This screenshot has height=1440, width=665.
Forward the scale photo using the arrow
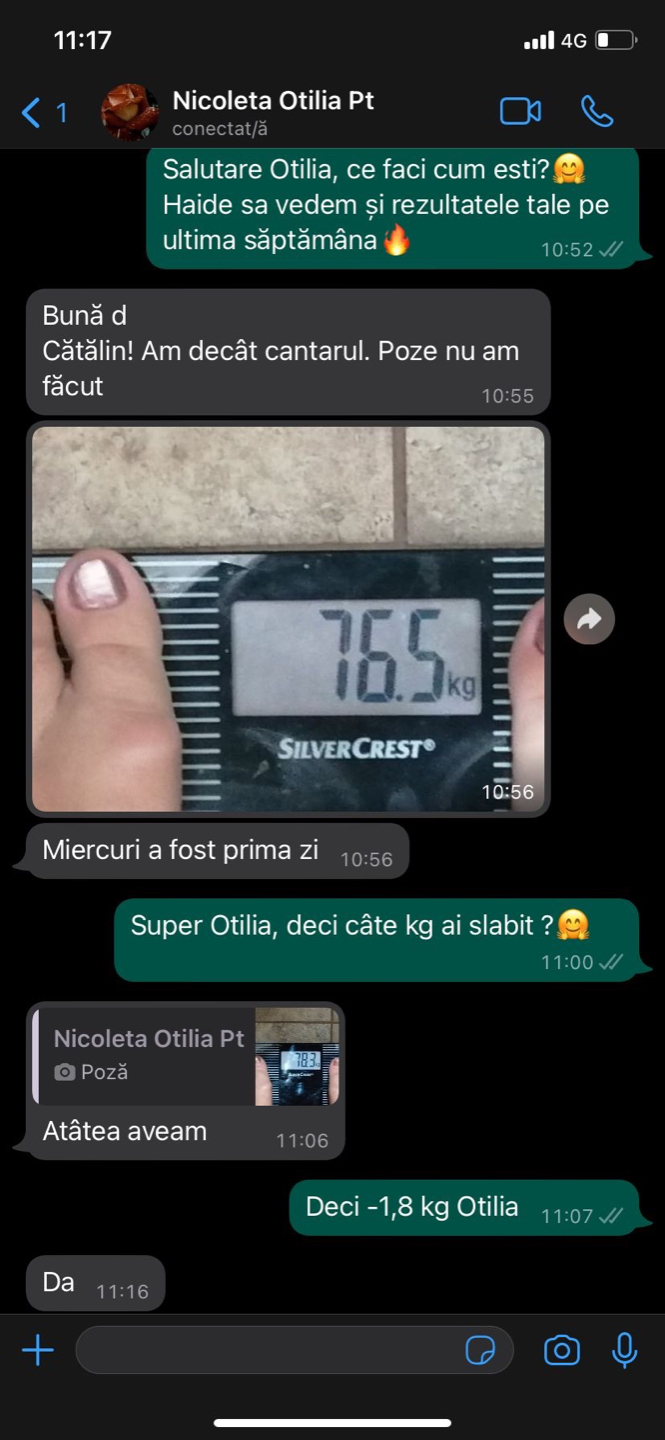[589, 620]
